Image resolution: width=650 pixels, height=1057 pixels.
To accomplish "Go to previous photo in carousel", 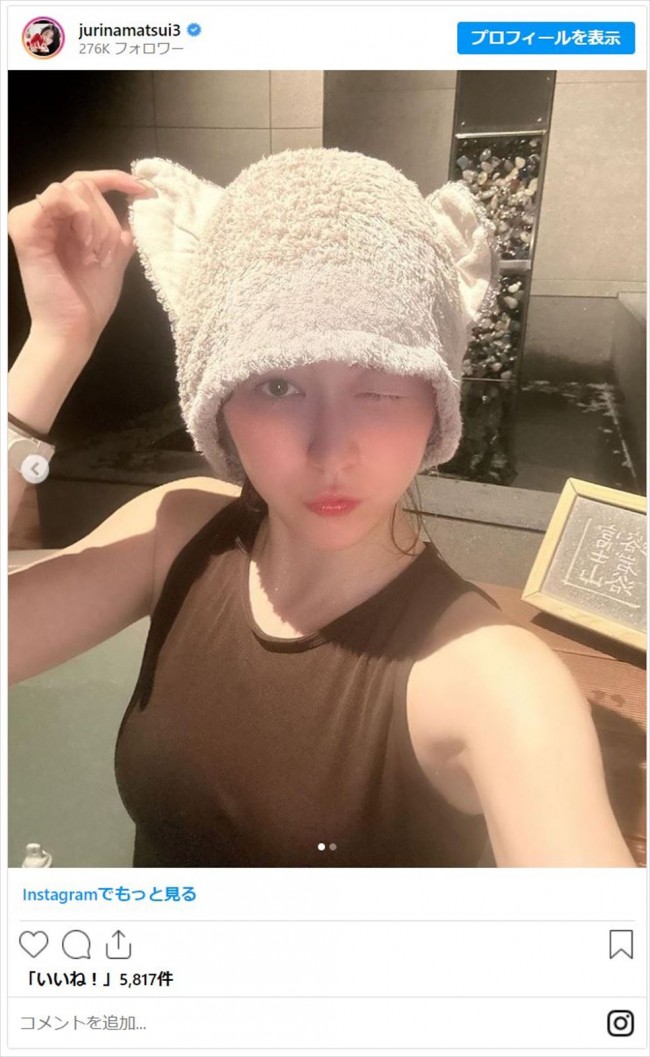I will coord(35,469).
